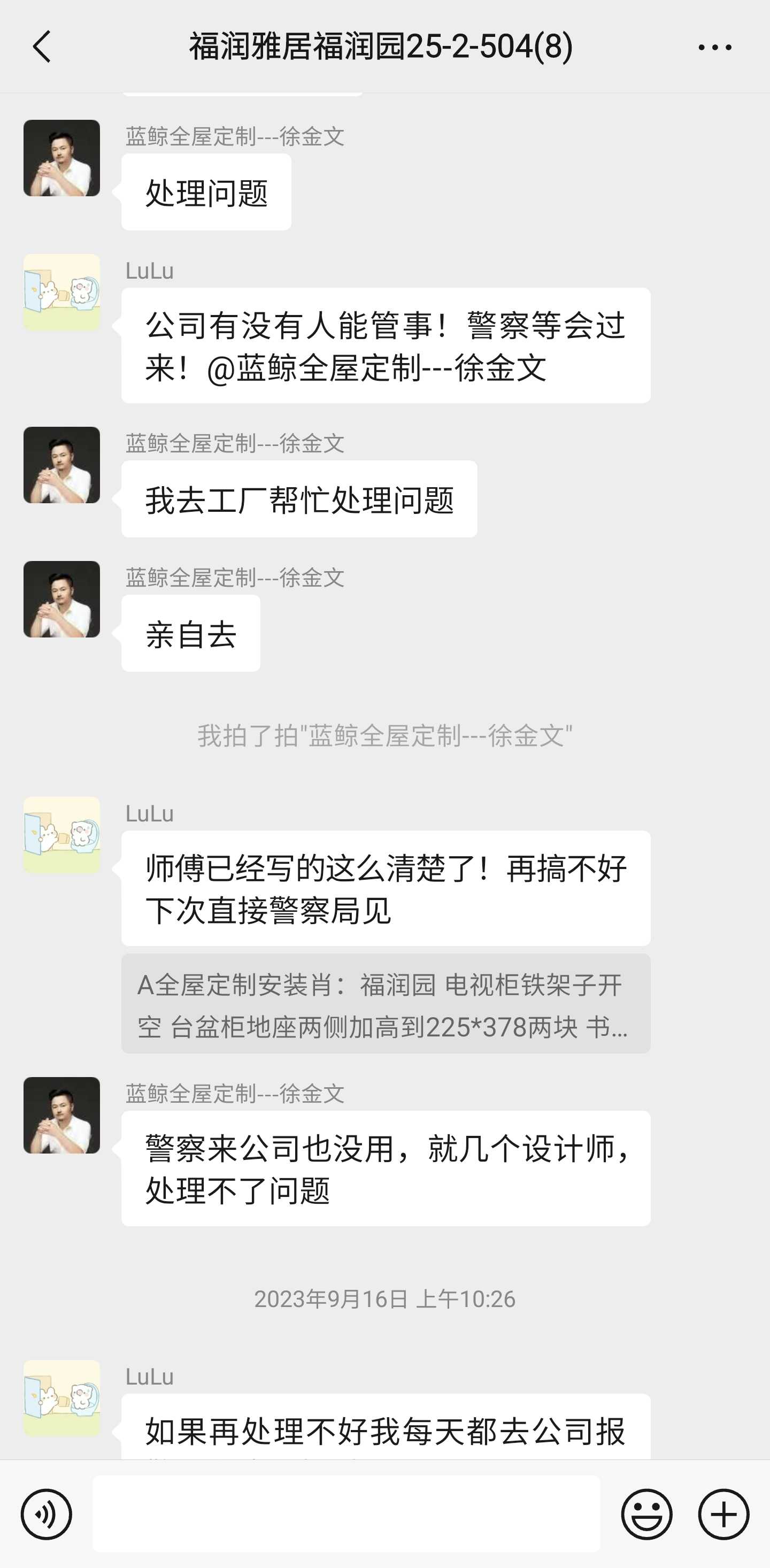The width and height of the screenshot is (770, 1568).
Task: Switch to voice message input
Action: (47, 1514)
